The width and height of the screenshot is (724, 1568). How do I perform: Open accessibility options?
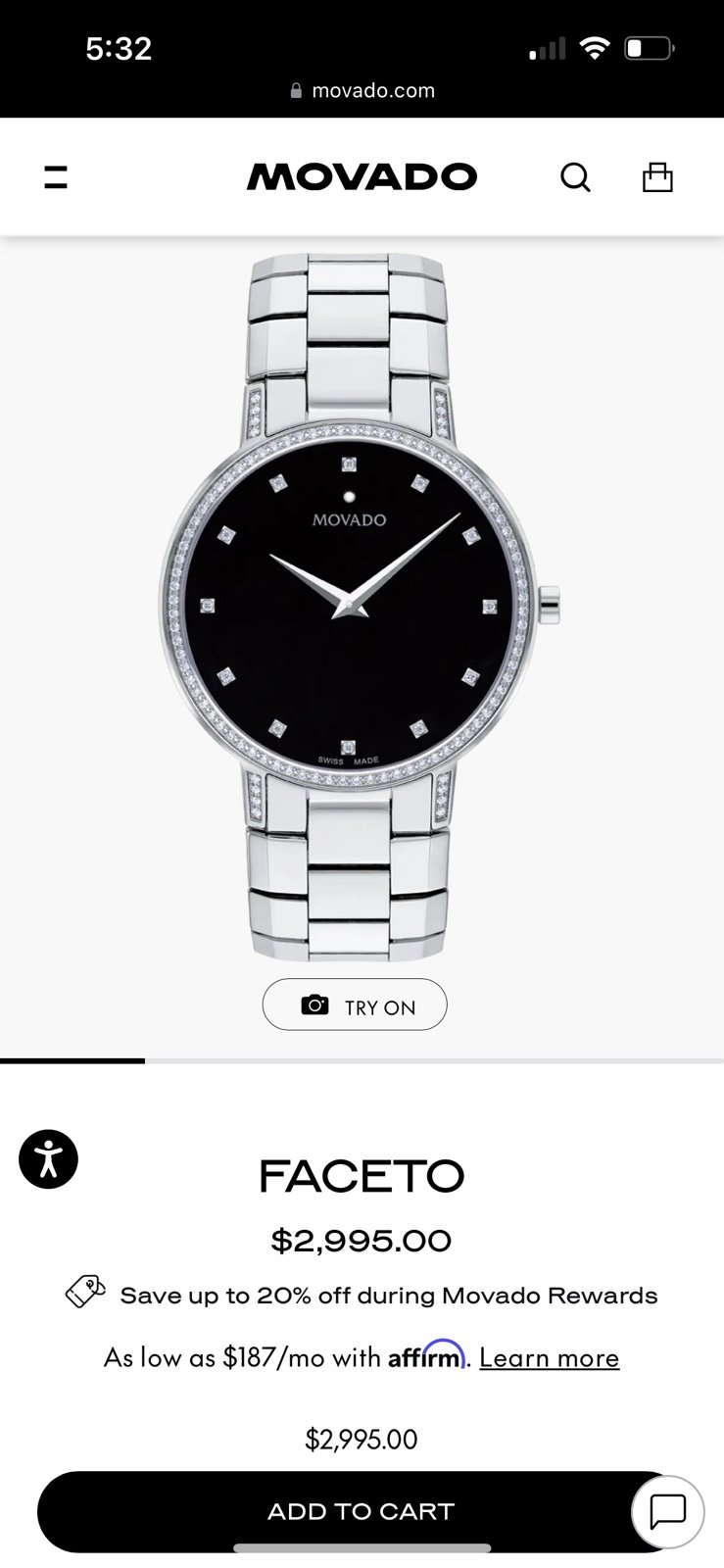tap(48, 1159)
